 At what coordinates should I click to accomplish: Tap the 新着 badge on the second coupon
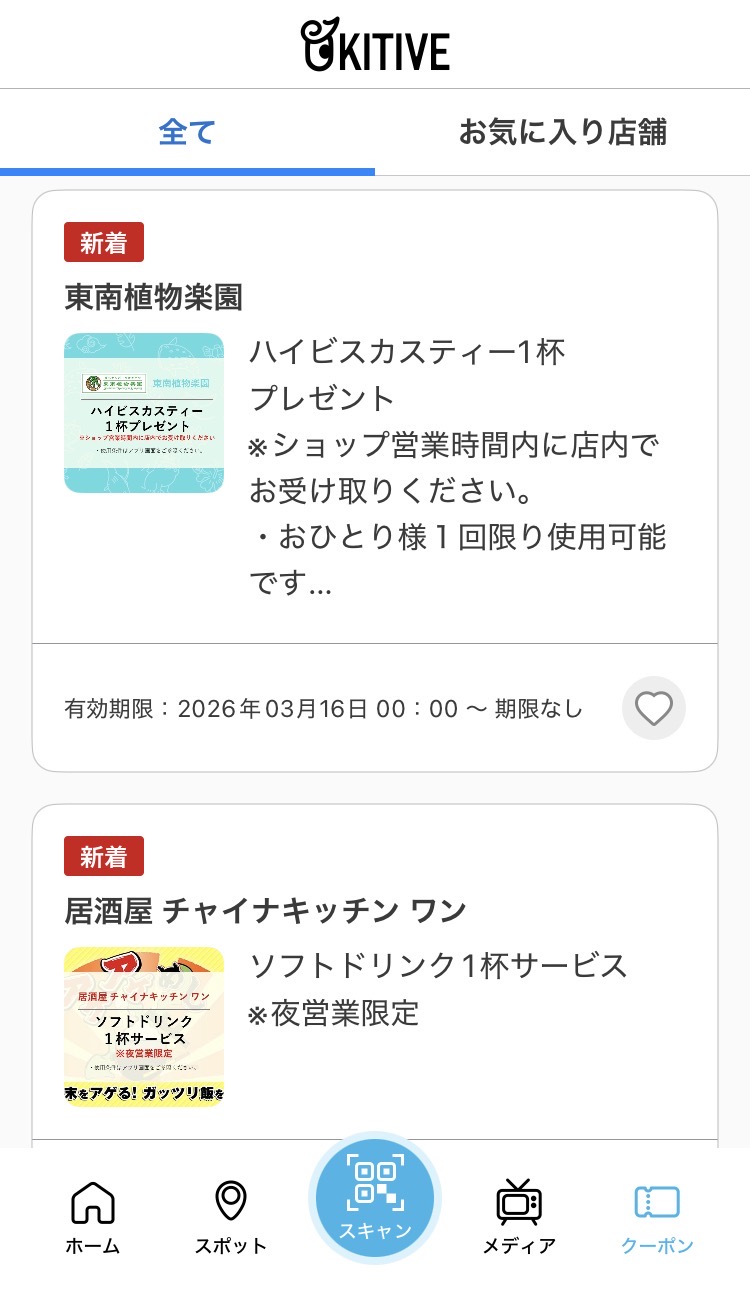click(104, 855)
